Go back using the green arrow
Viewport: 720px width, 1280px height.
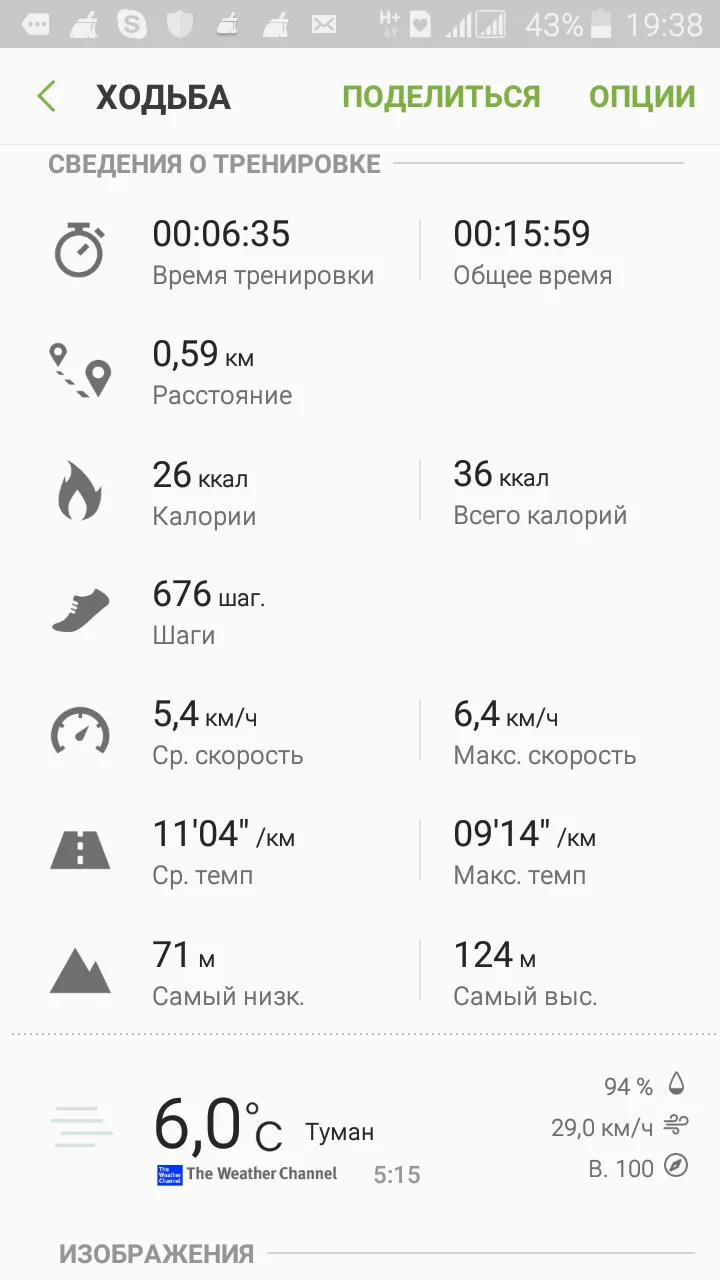click(x=47, y=97)
